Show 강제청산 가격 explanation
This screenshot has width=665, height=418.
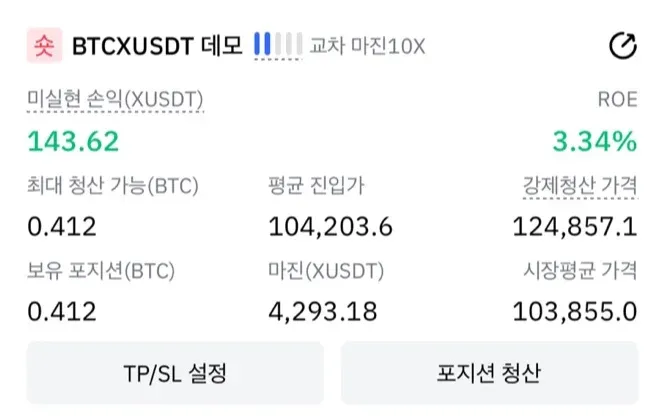click(x=579, y=186)
